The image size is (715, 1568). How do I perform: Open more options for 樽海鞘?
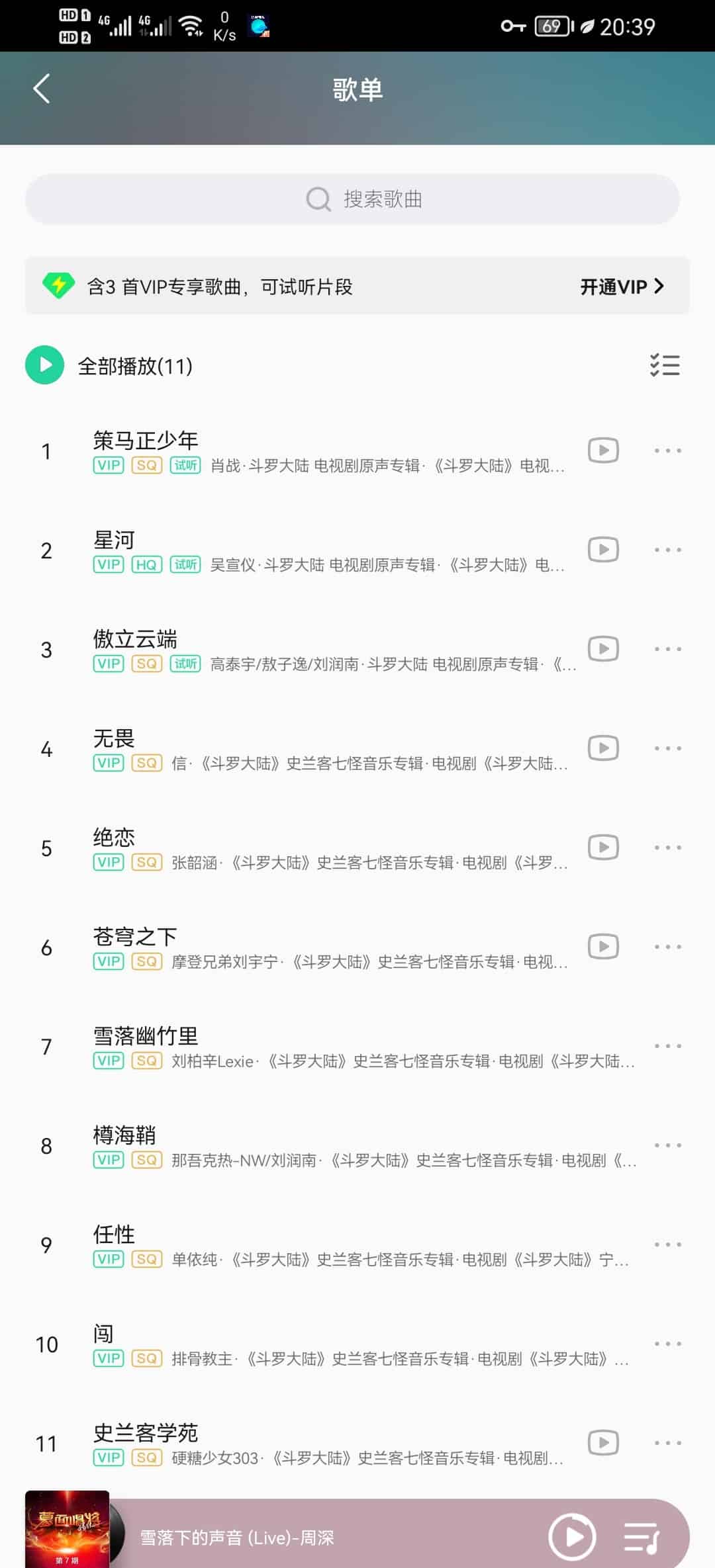(x=667, y=1145)
